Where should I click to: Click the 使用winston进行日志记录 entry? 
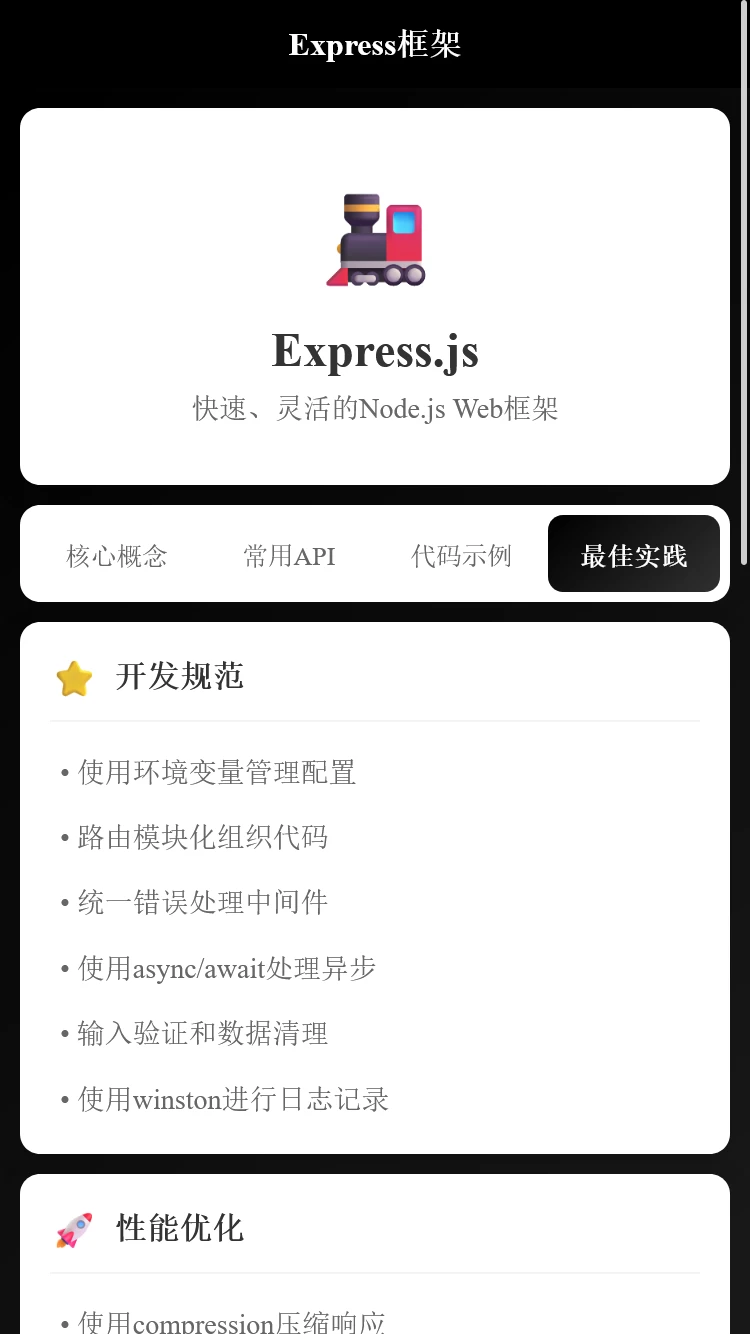coord(233,1099)
